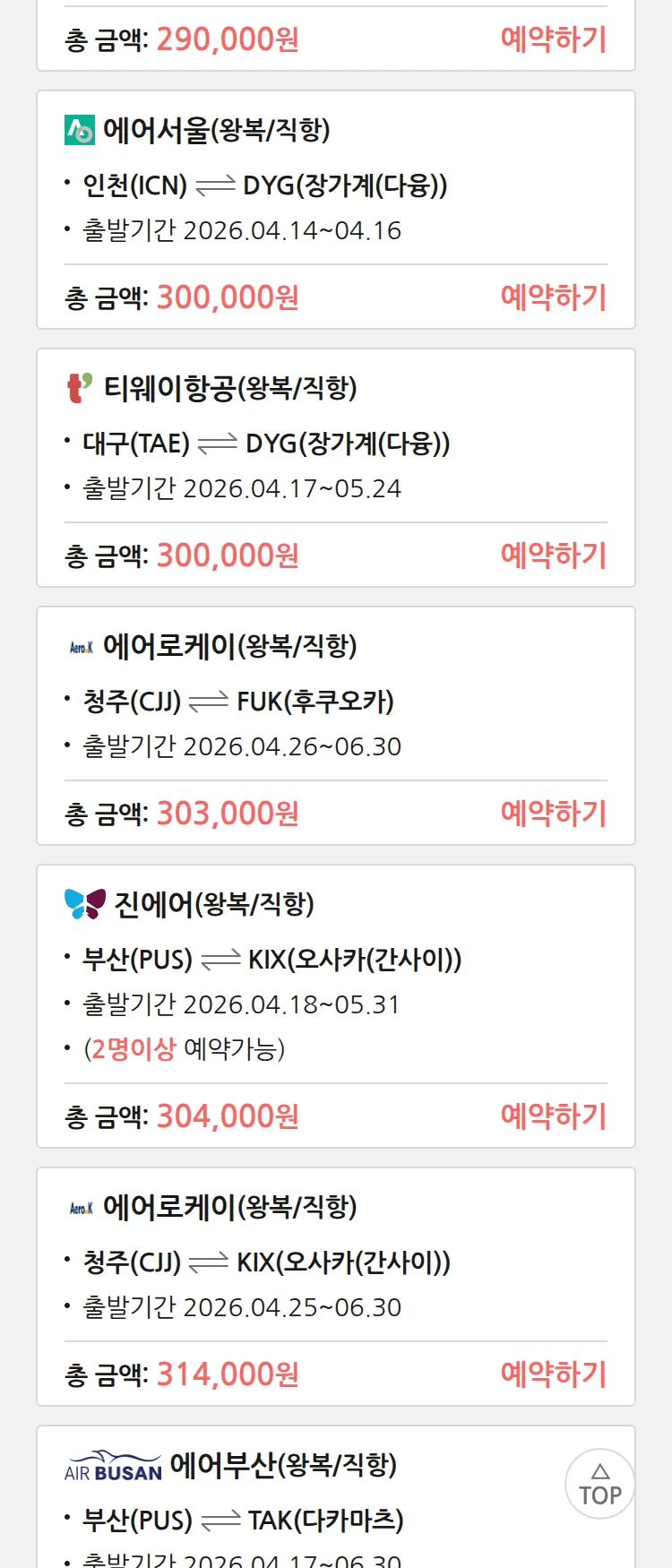Reserve 진에어 부산 to KIX flight
This screenshot has width=672, height=1568.
point(553,1116)
